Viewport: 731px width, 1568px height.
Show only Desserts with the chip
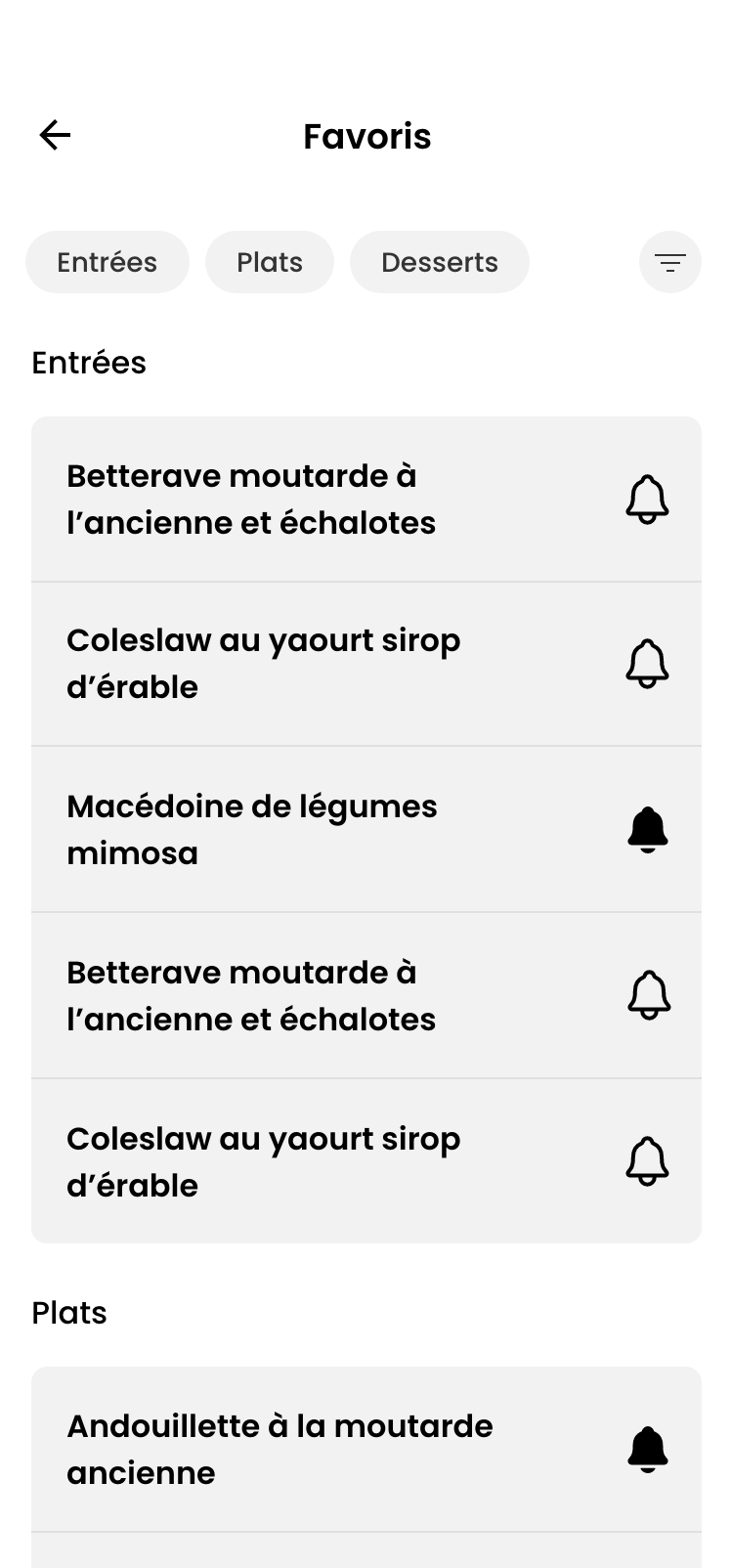click(439, 262)
